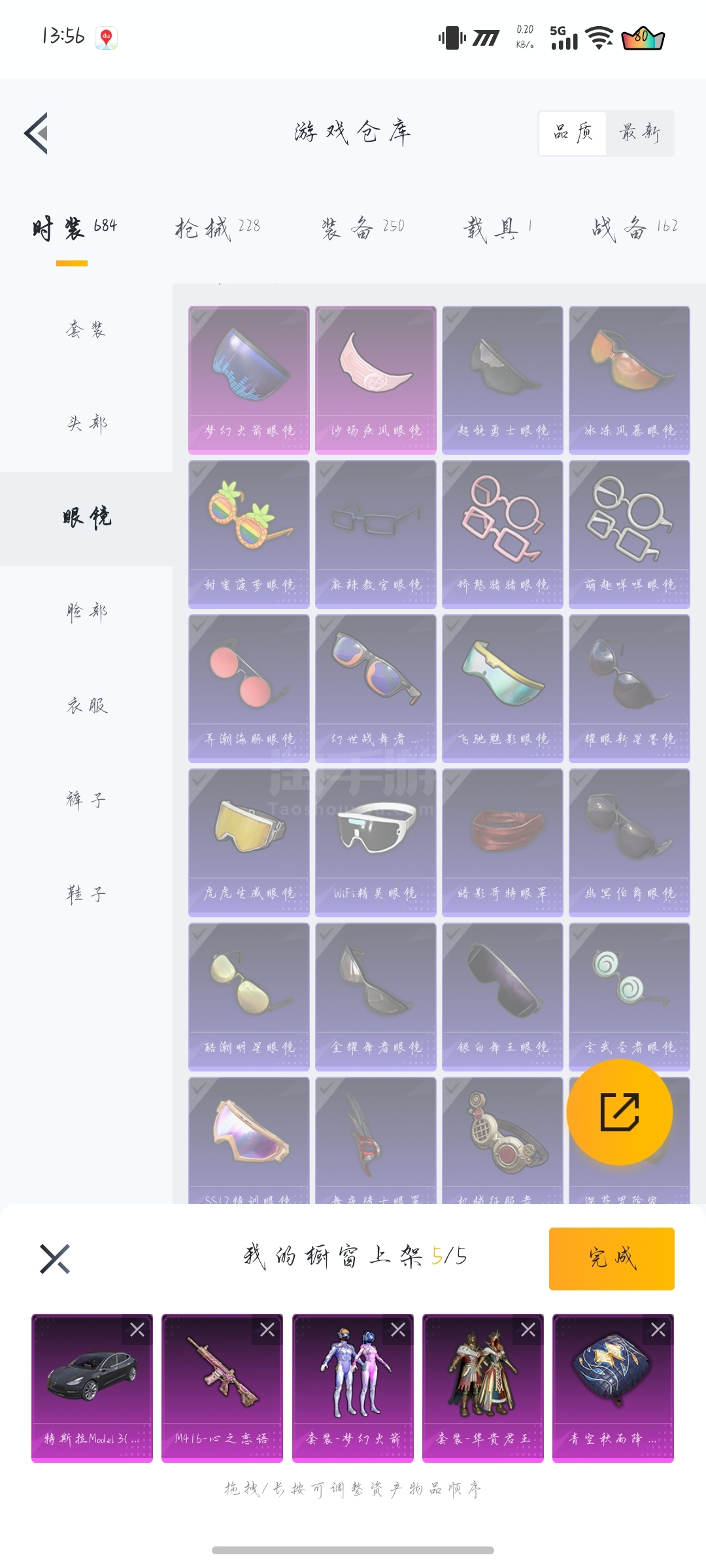Sort warehouse by 品质
Image resolution: width=706 pixels, height=1568 pixels.
click(x=573, y=133)
